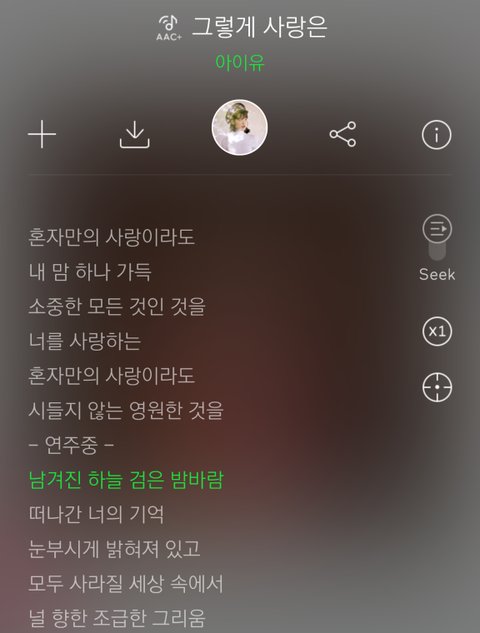Screen dimensions: 480x633
Task: Seek to lyric line 떠나간 너의 기억
Action: point(96,515)
